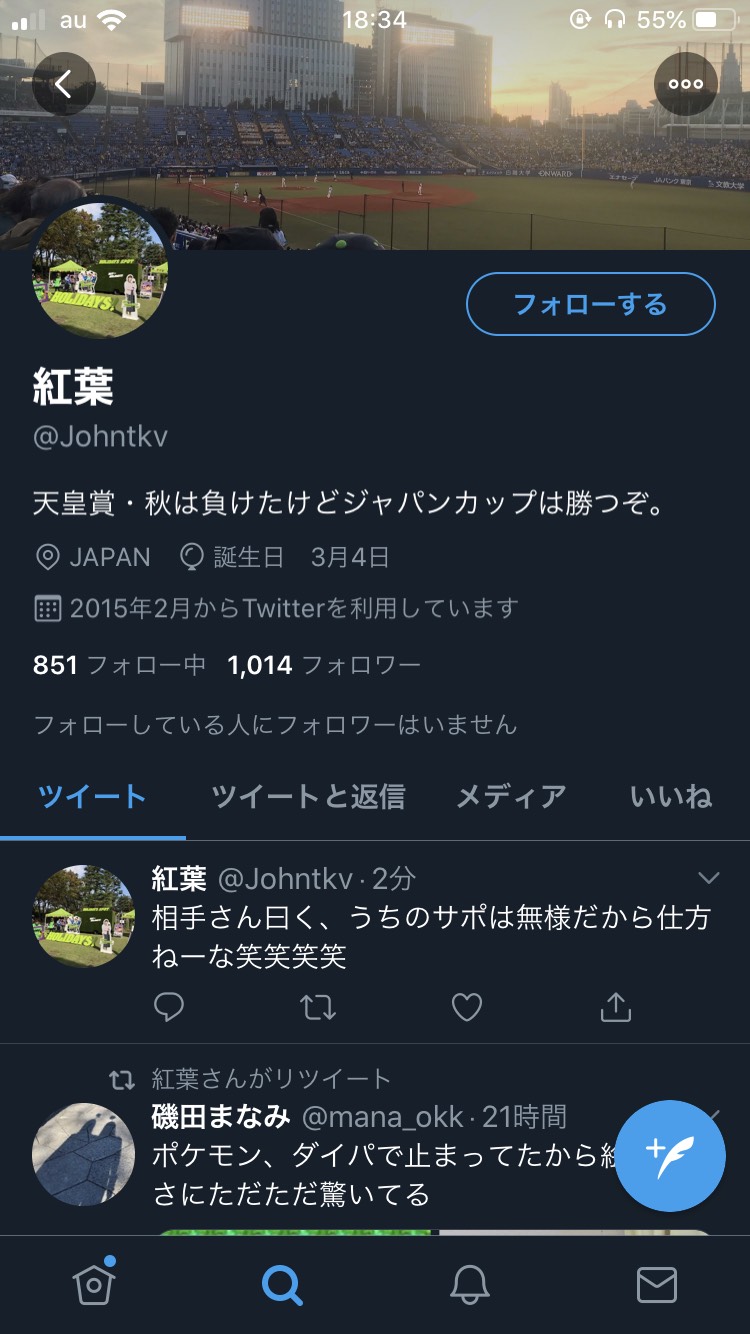750x1334 pixels.
Task: View the 851 フォロー中 list
Action: (x=119, y=665)
